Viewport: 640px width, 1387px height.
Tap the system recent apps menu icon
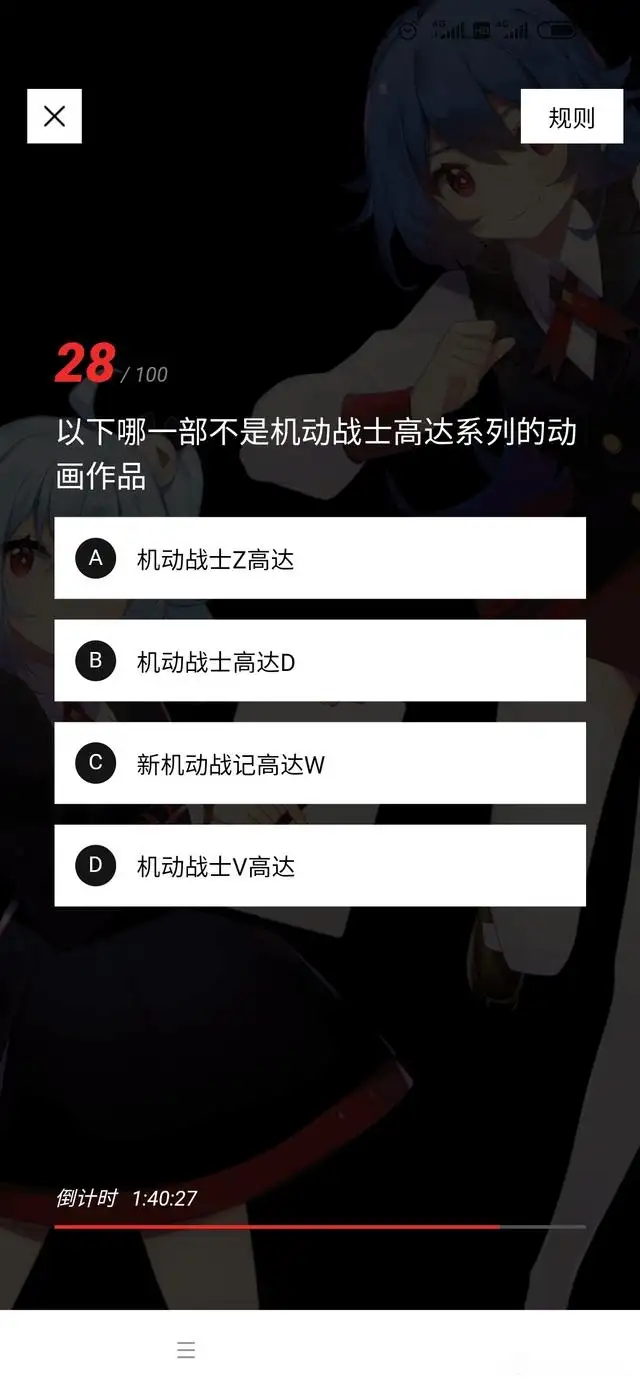(x=186, y=1350)
